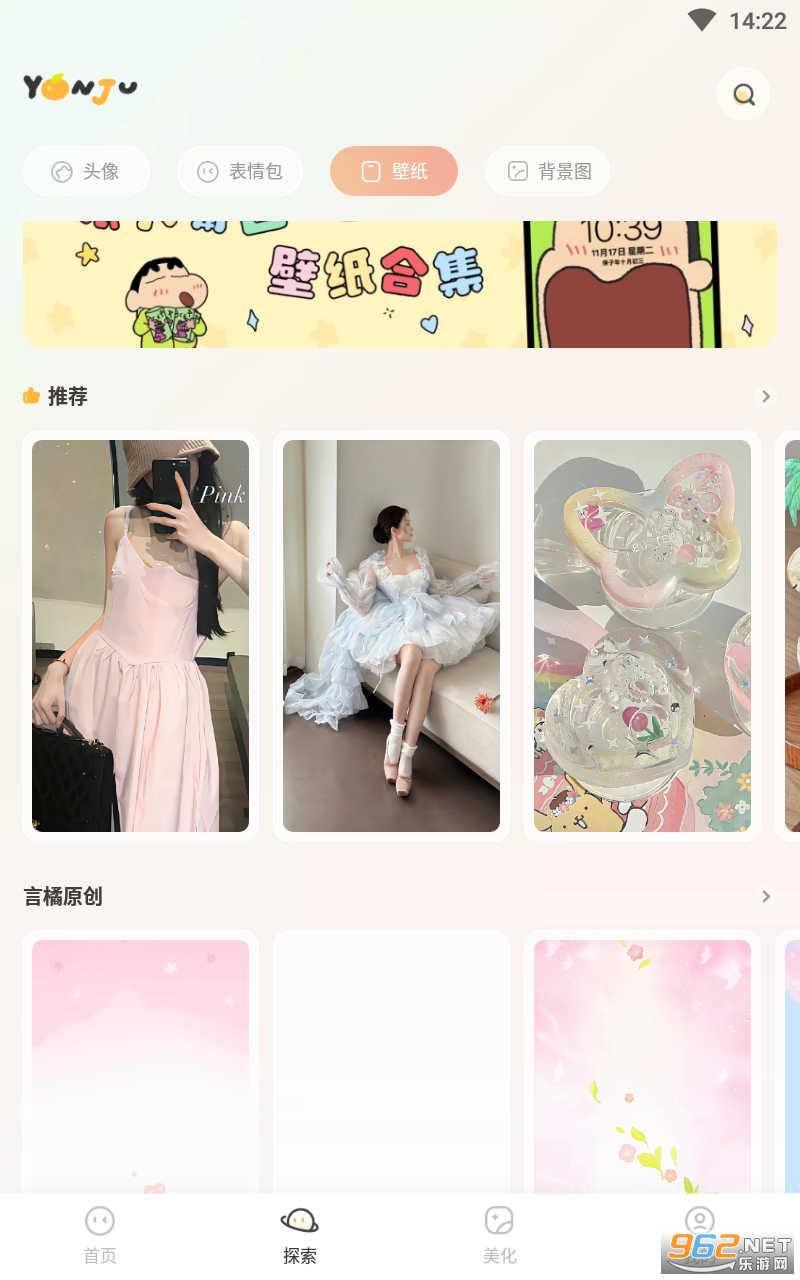Go to the 首页 tab
The image size is (800, 1280).
point(100,1236)
